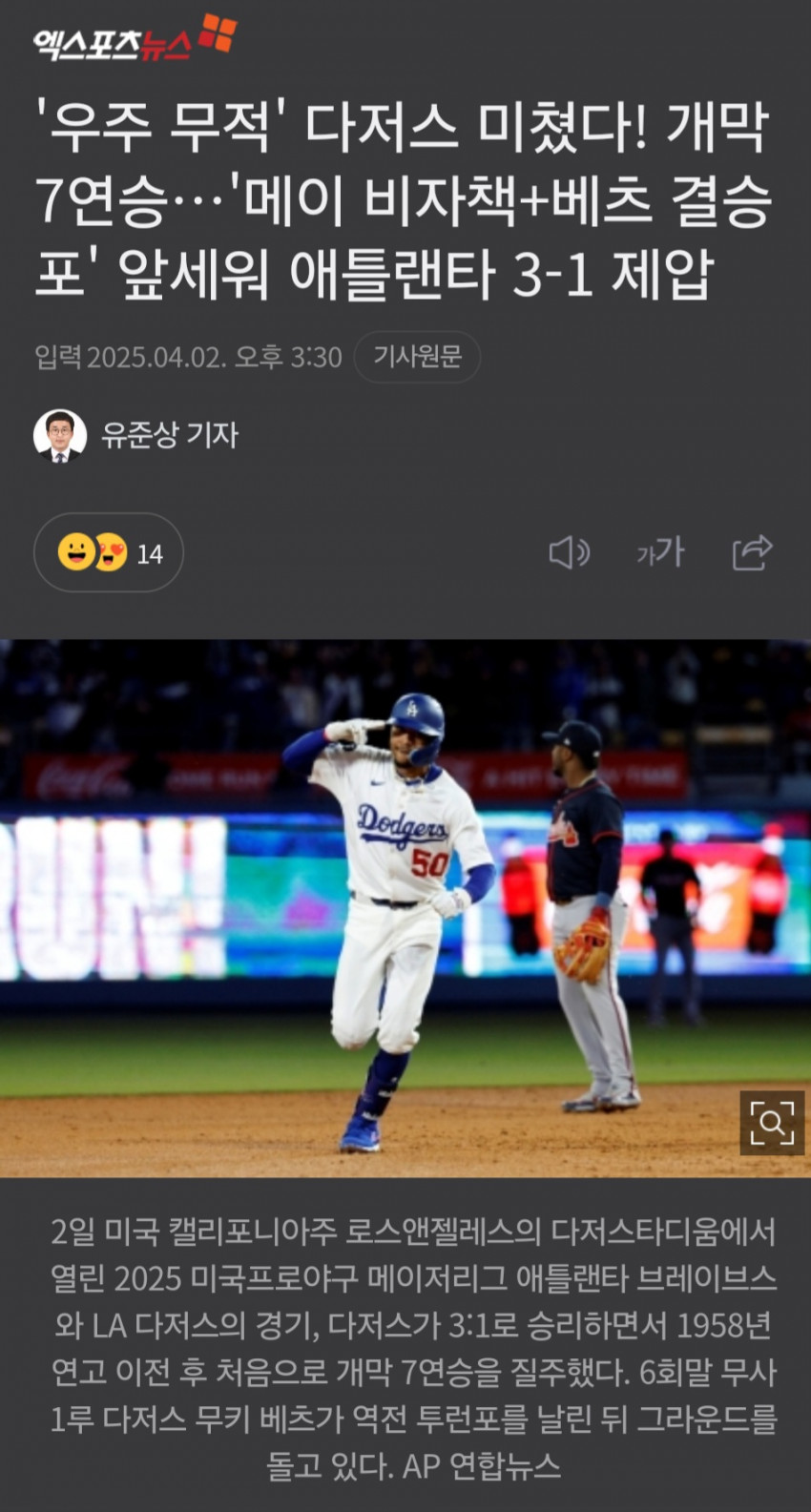This screenshot has height=1512, width=811.
Task: Enlarge the photo with the magnifier icon
Action: 772,1123
